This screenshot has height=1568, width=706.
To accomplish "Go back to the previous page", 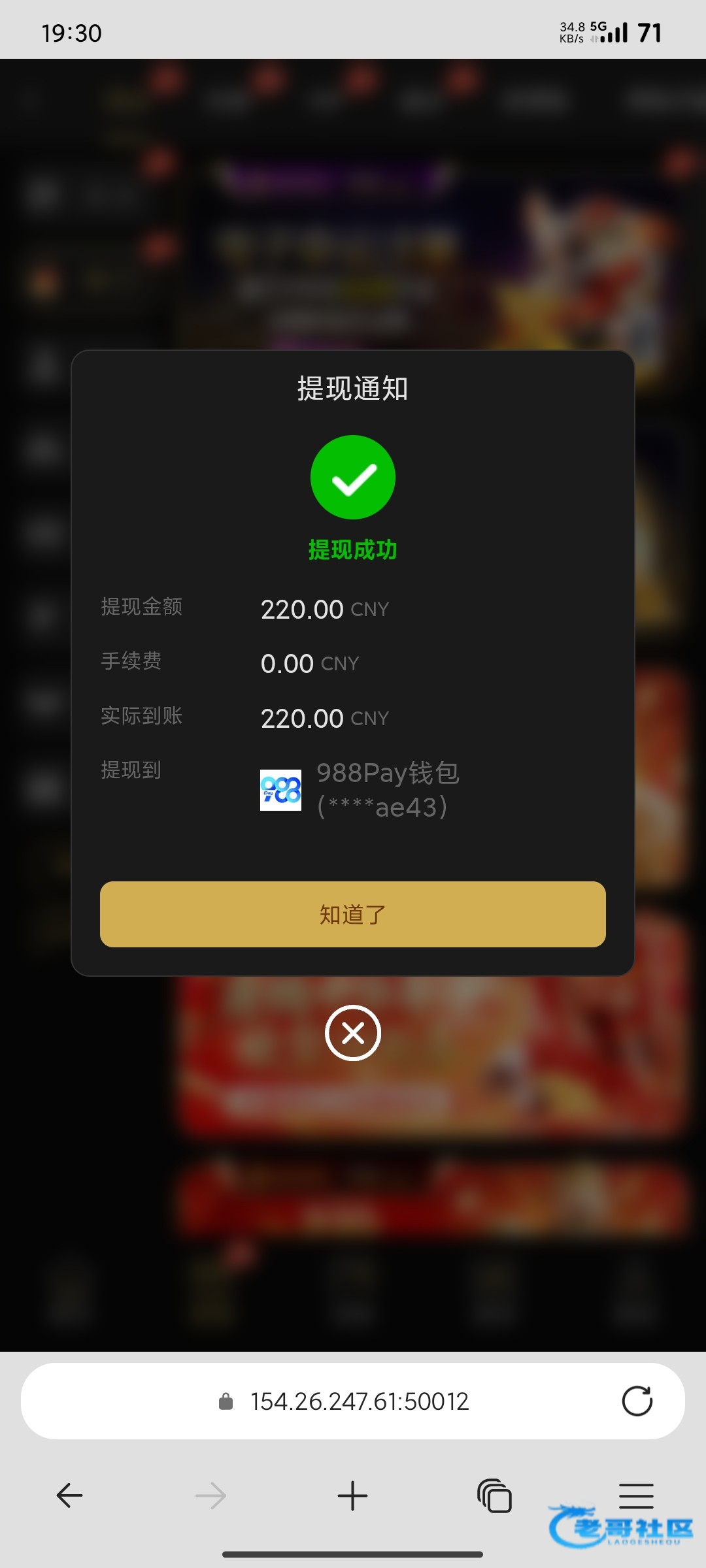I will tap(70, 1495).
